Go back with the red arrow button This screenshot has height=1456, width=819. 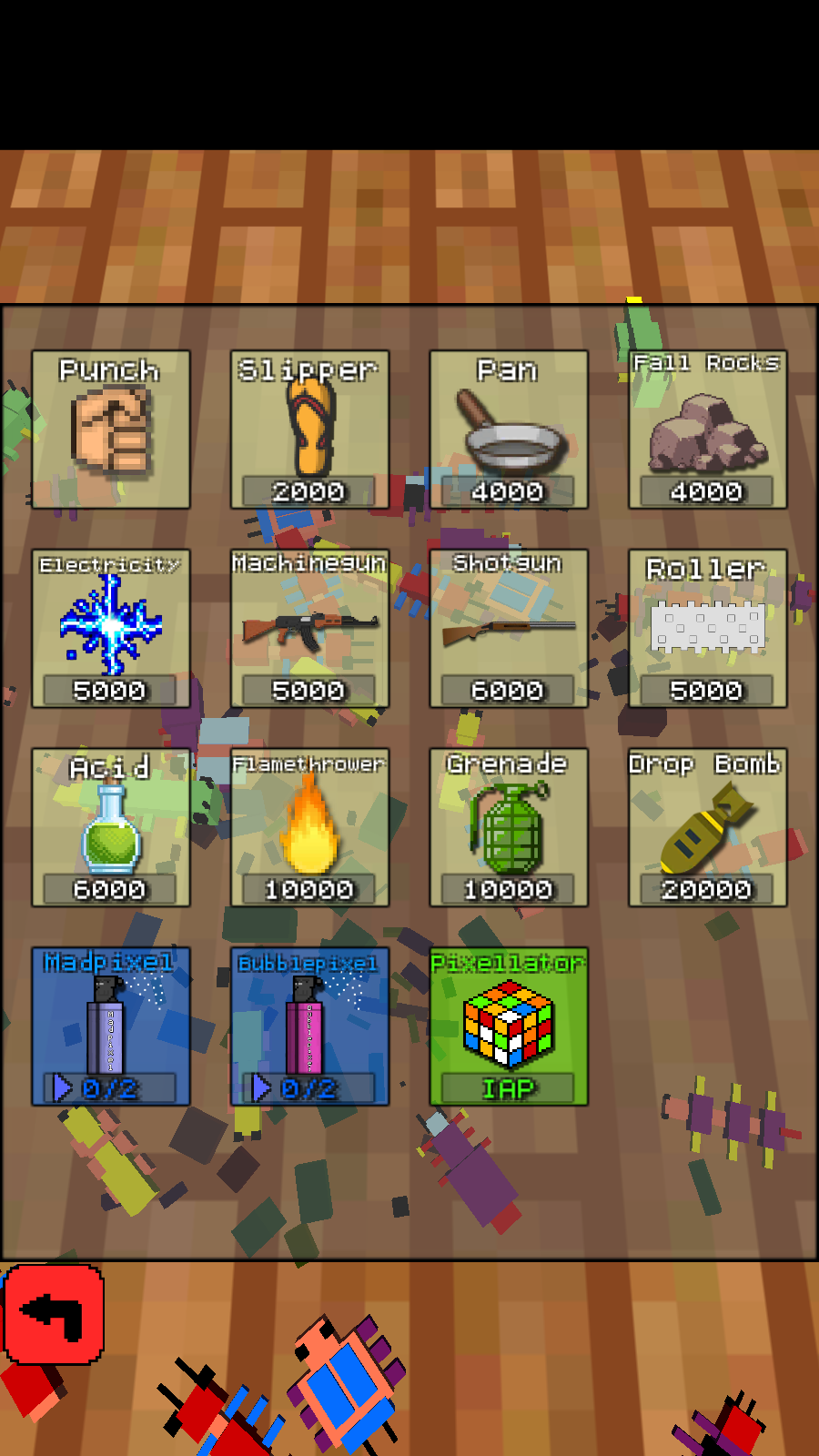[x=54, y=1313]
